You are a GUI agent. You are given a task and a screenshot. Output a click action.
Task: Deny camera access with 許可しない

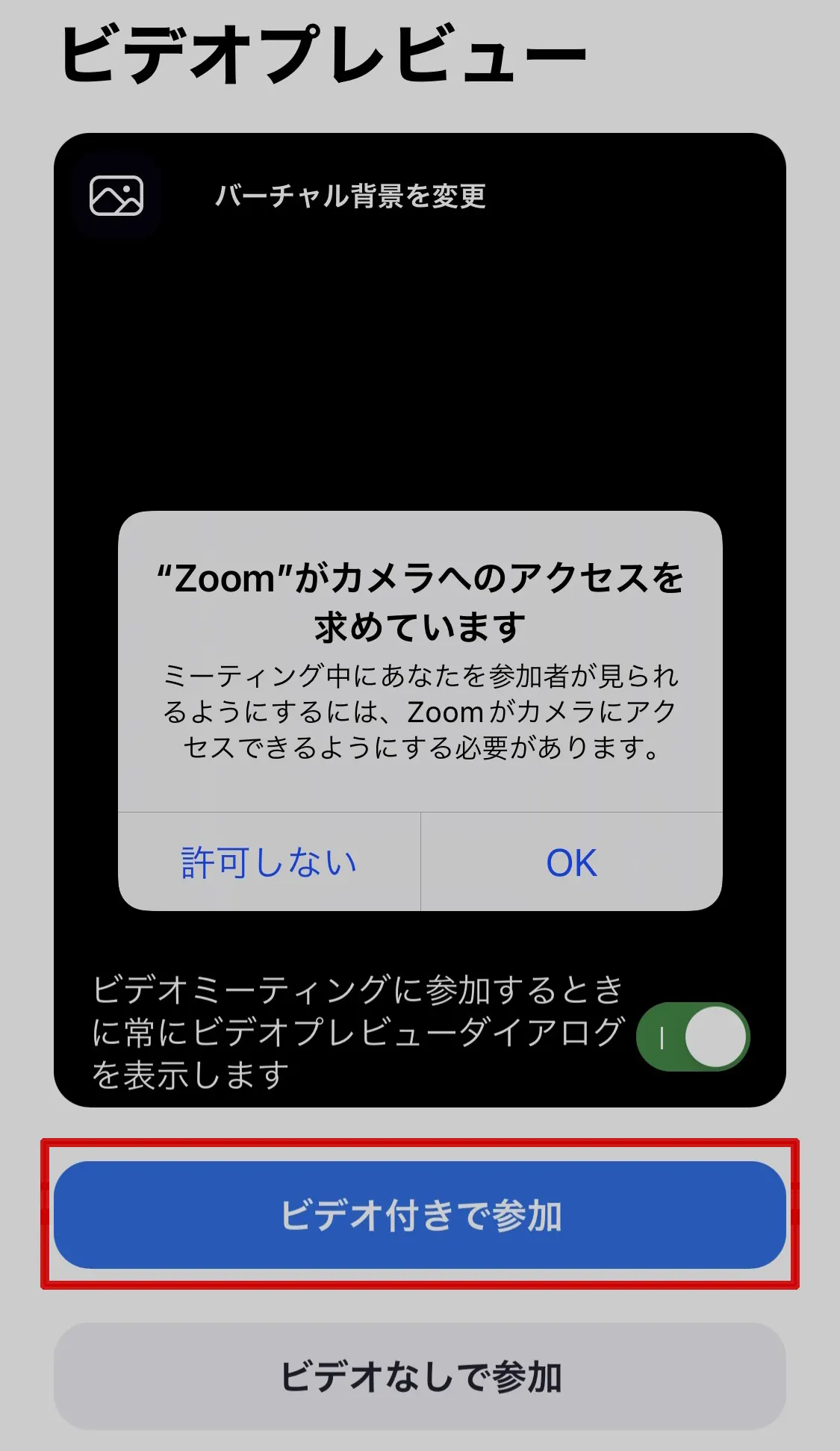coord(269,863)
